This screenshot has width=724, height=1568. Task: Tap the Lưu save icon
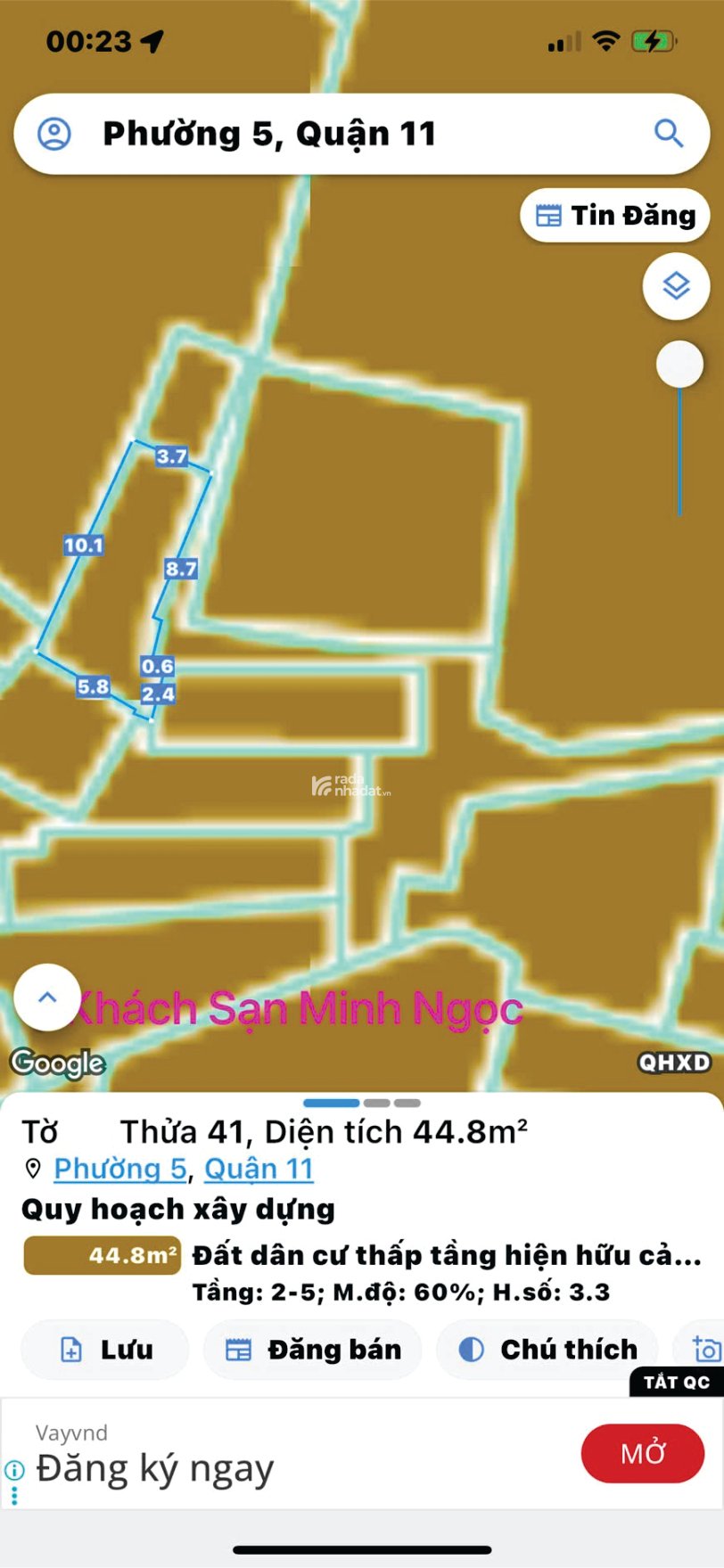point(70,1350)
